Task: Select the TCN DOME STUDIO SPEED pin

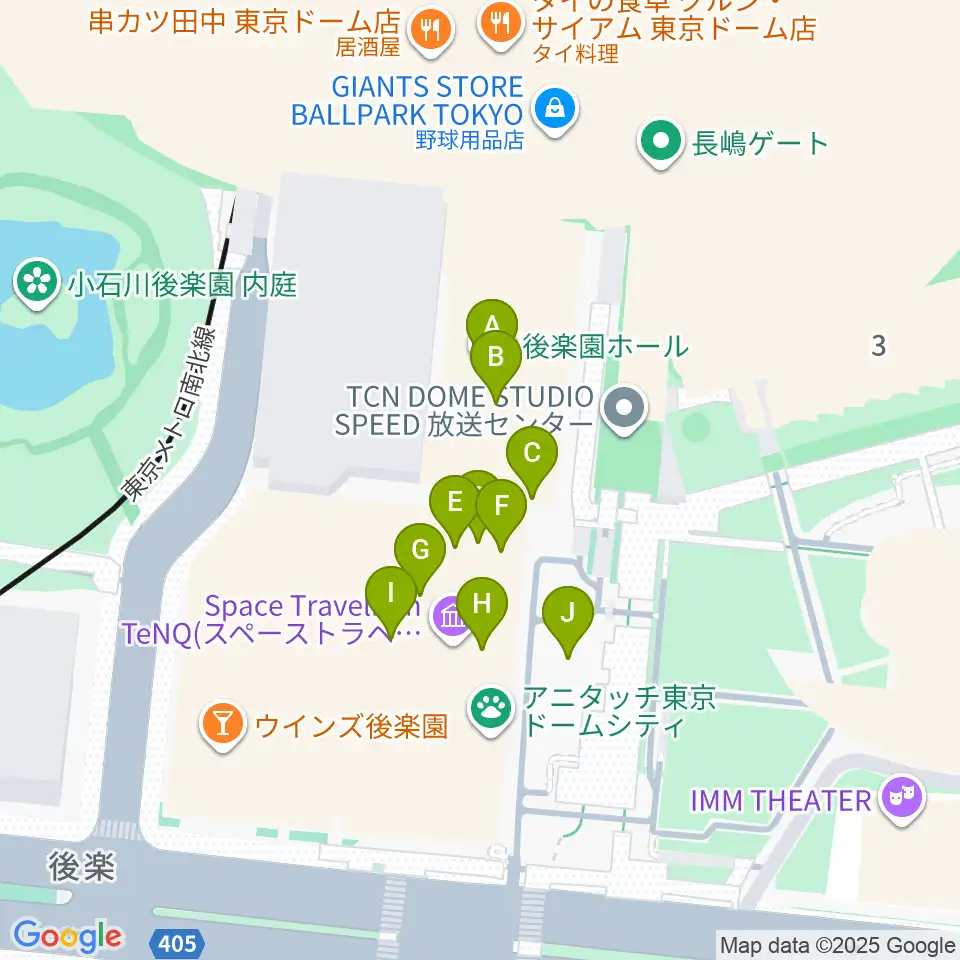Action: (x=624, y=408)
